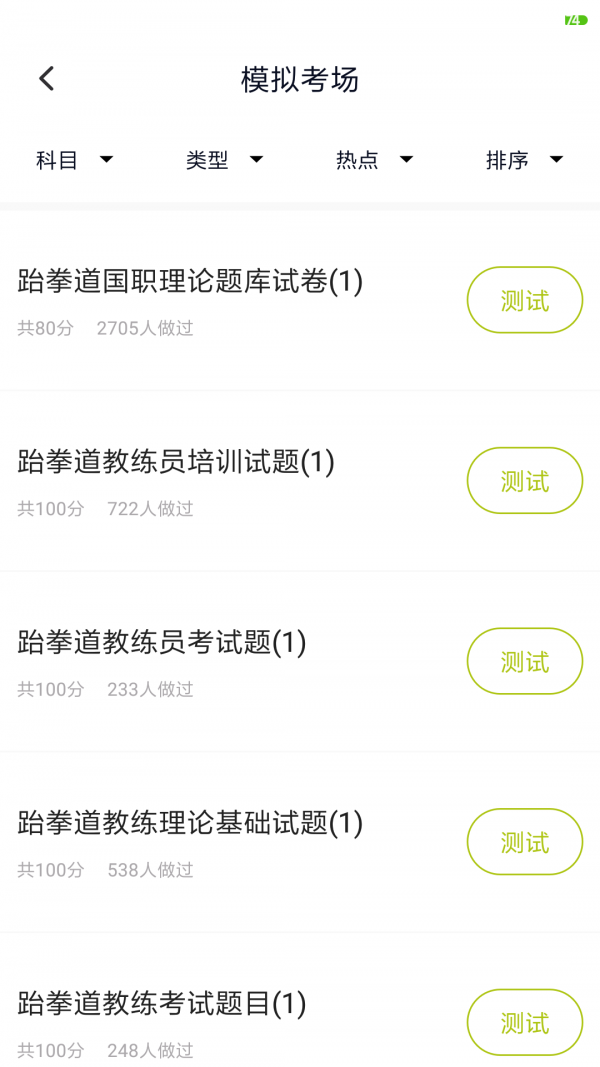Open the 跆拳道教练员培训试题(1) paper
Viewport: 600px width, 1067px height.
(x=176, y=462)
